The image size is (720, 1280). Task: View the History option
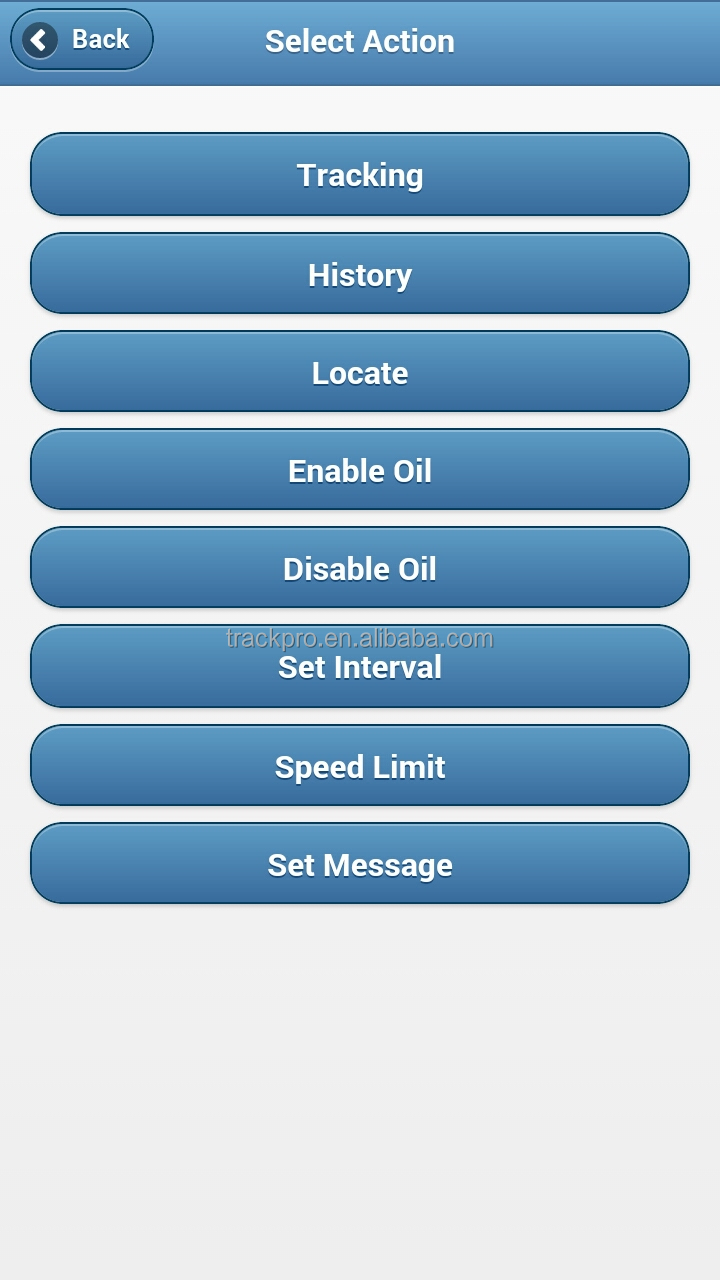pyautogui.click(x=360, y=274)
